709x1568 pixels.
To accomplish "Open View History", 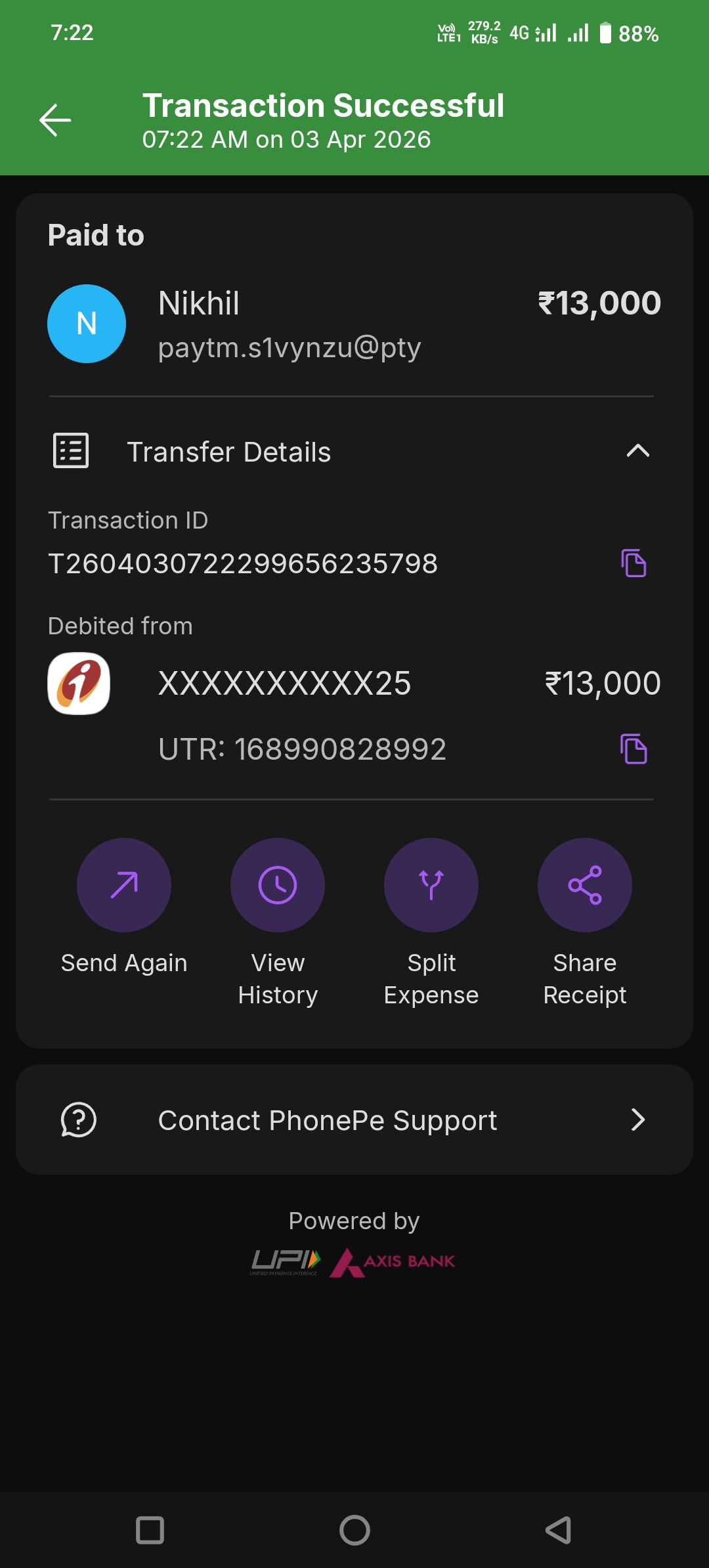I will [x=278, y=885].
